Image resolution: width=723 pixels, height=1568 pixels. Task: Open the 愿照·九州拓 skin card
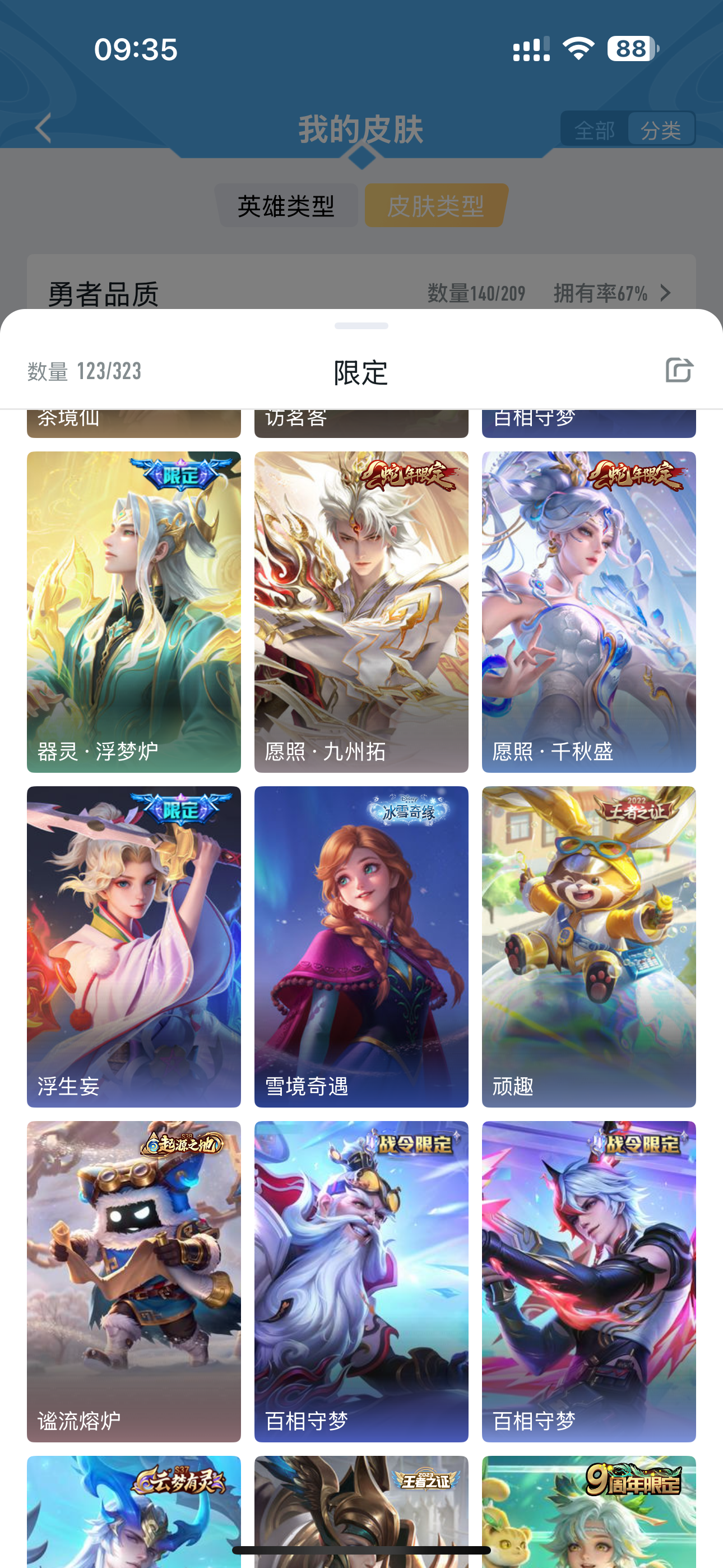[361, 611]
